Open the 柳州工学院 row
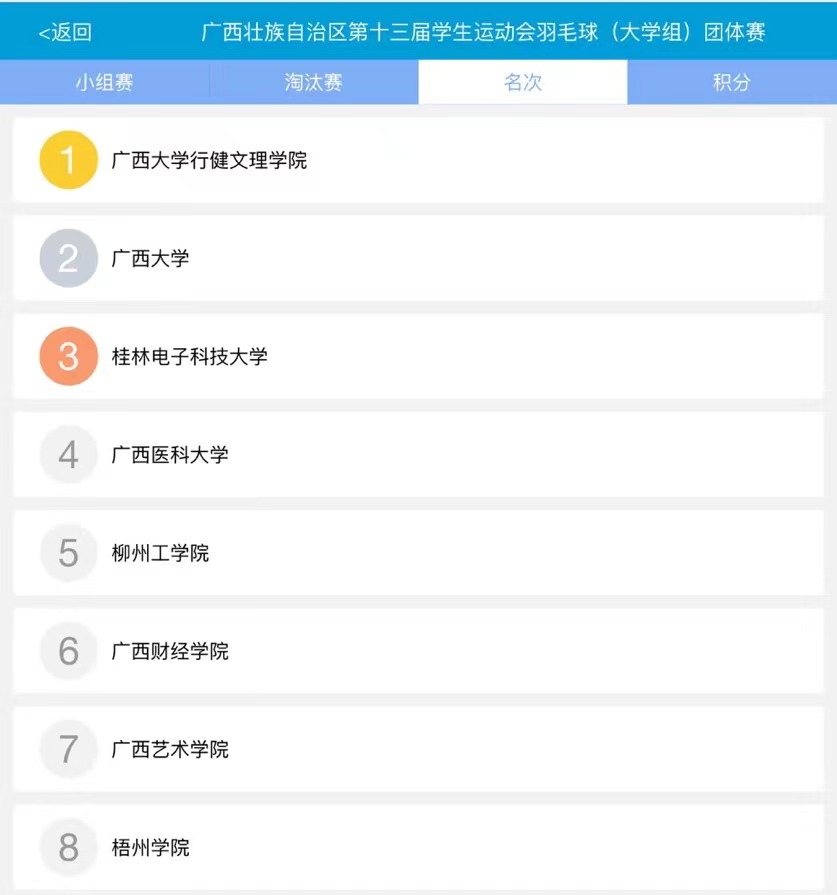 pos(418,553)
